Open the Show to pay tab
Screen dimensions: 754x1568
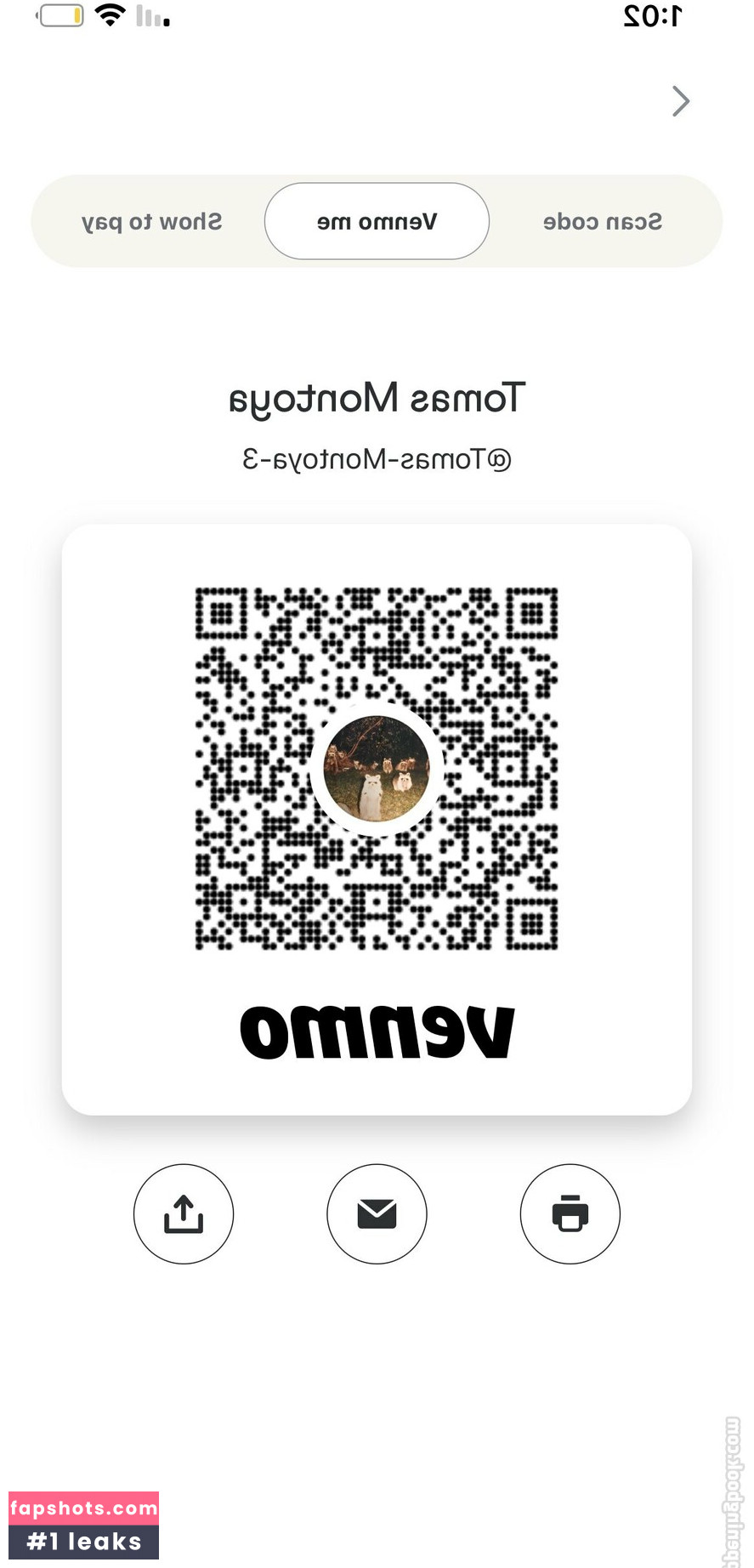pos(152,222)
